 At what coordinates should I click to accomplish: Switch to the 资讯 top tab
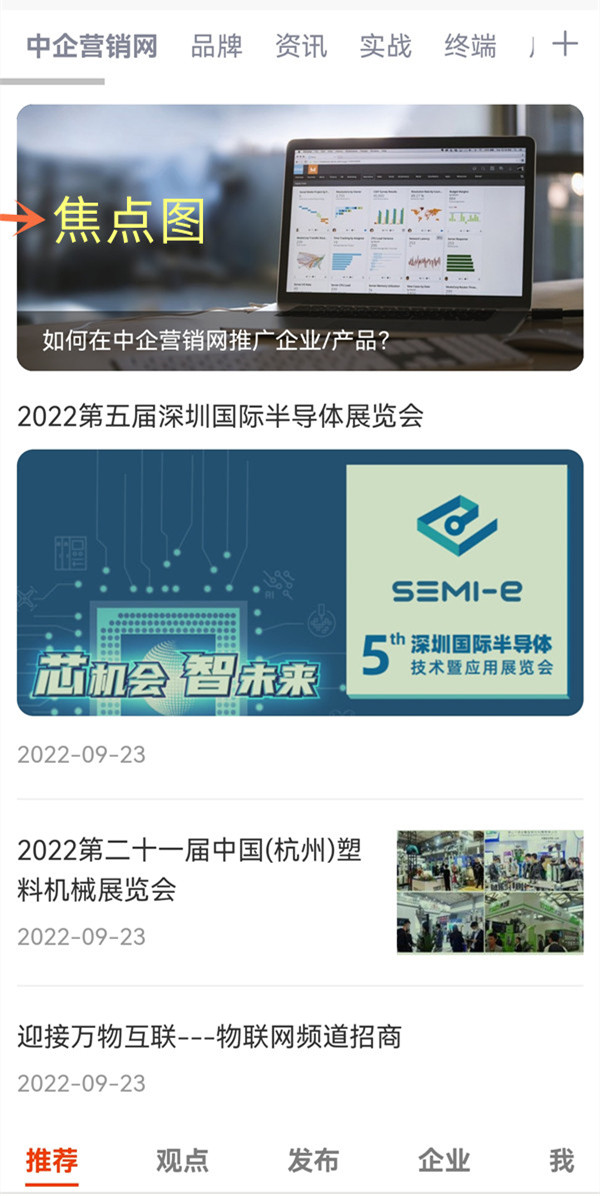tap(301, 47)
